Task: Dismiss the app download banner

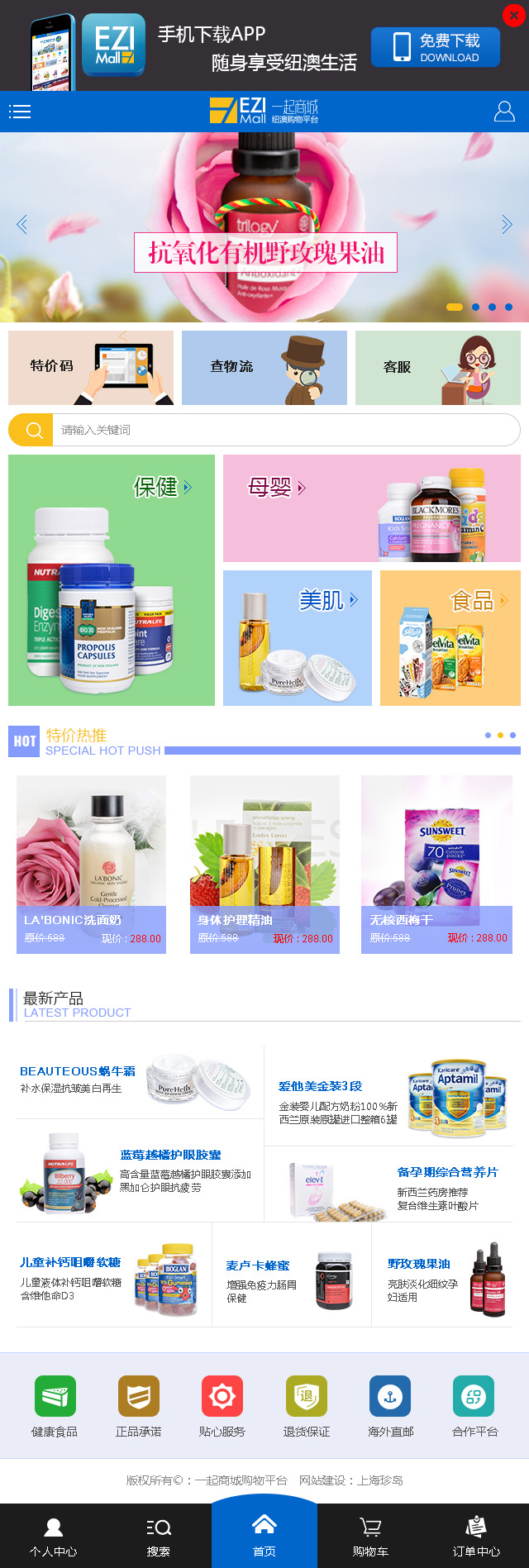Action: pyautogui.click(x=512, y=15)
